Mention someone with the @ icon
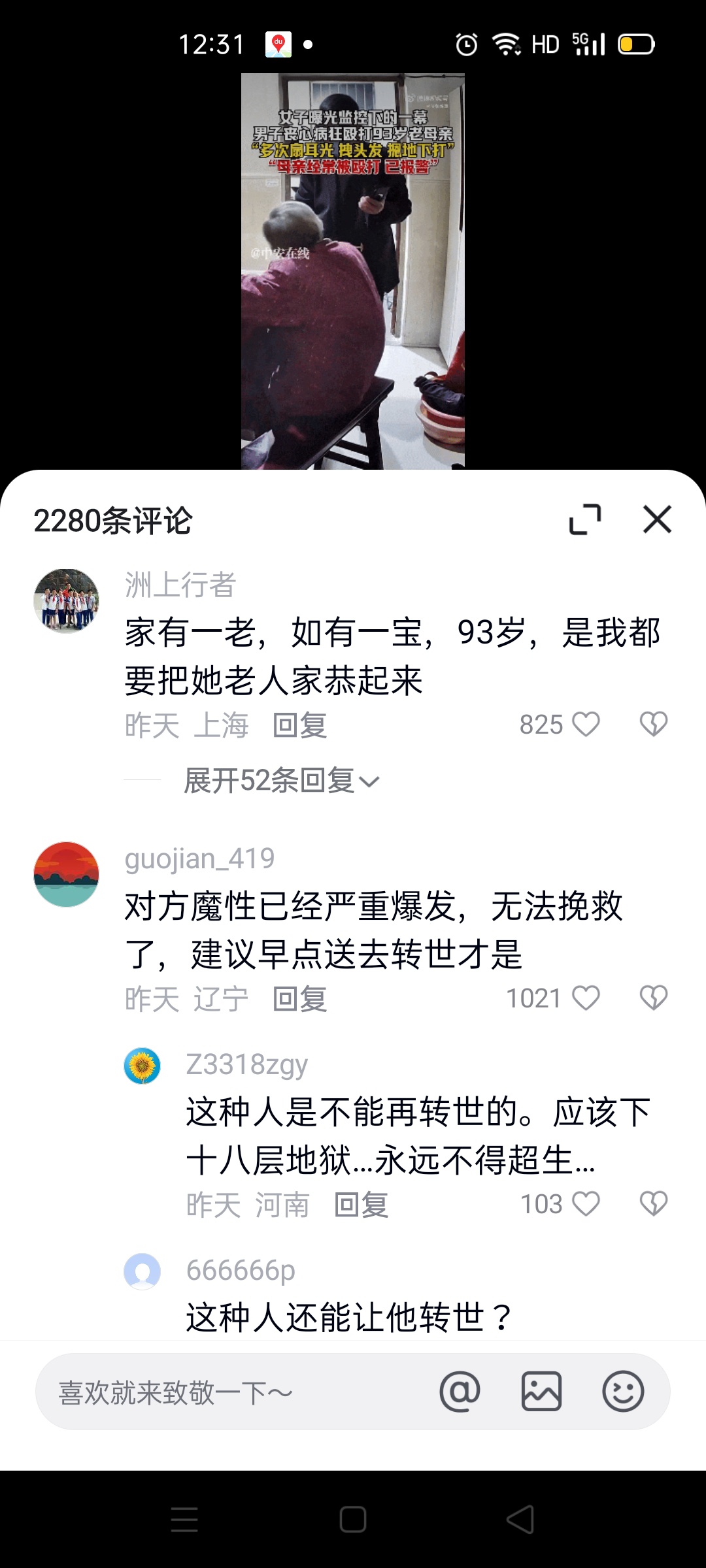 click(x=460, y=1392)
